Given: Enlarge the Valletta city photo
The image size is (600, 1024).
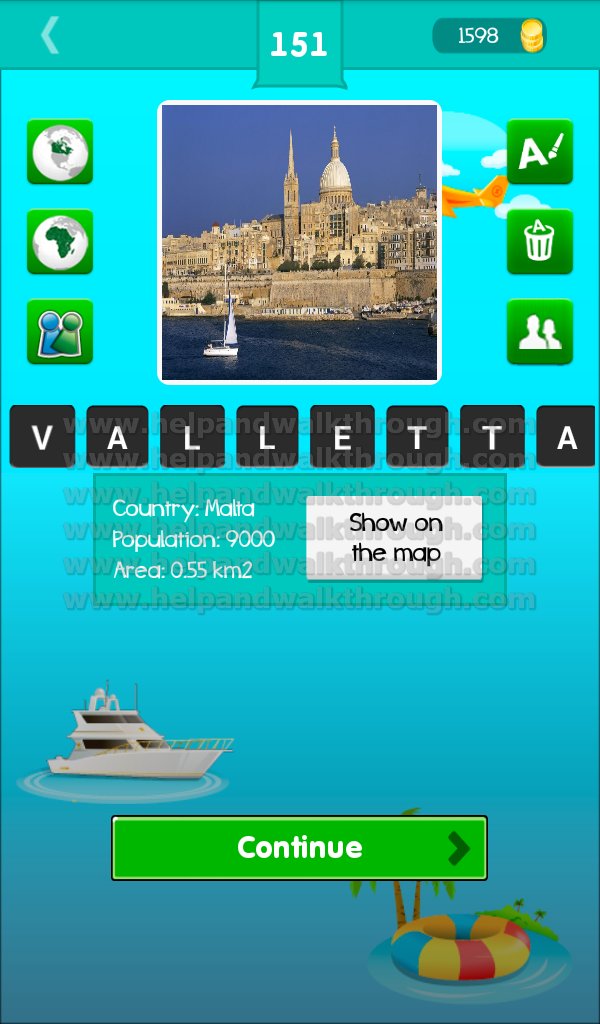Looking at the screenshot, I should tap(300, 242).
